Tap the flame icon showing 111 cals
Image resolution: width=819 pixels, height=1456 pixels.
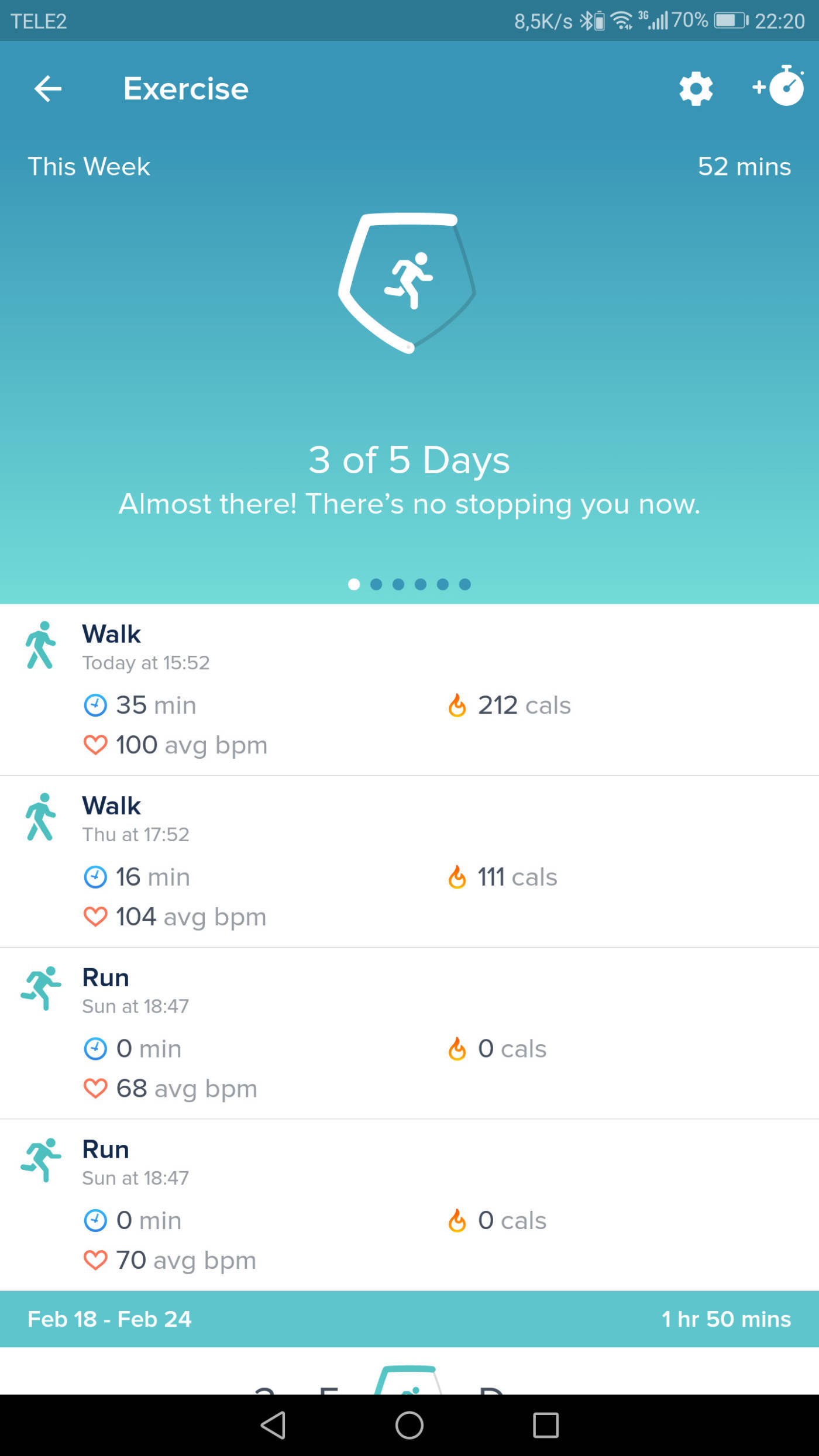[457, 876]
